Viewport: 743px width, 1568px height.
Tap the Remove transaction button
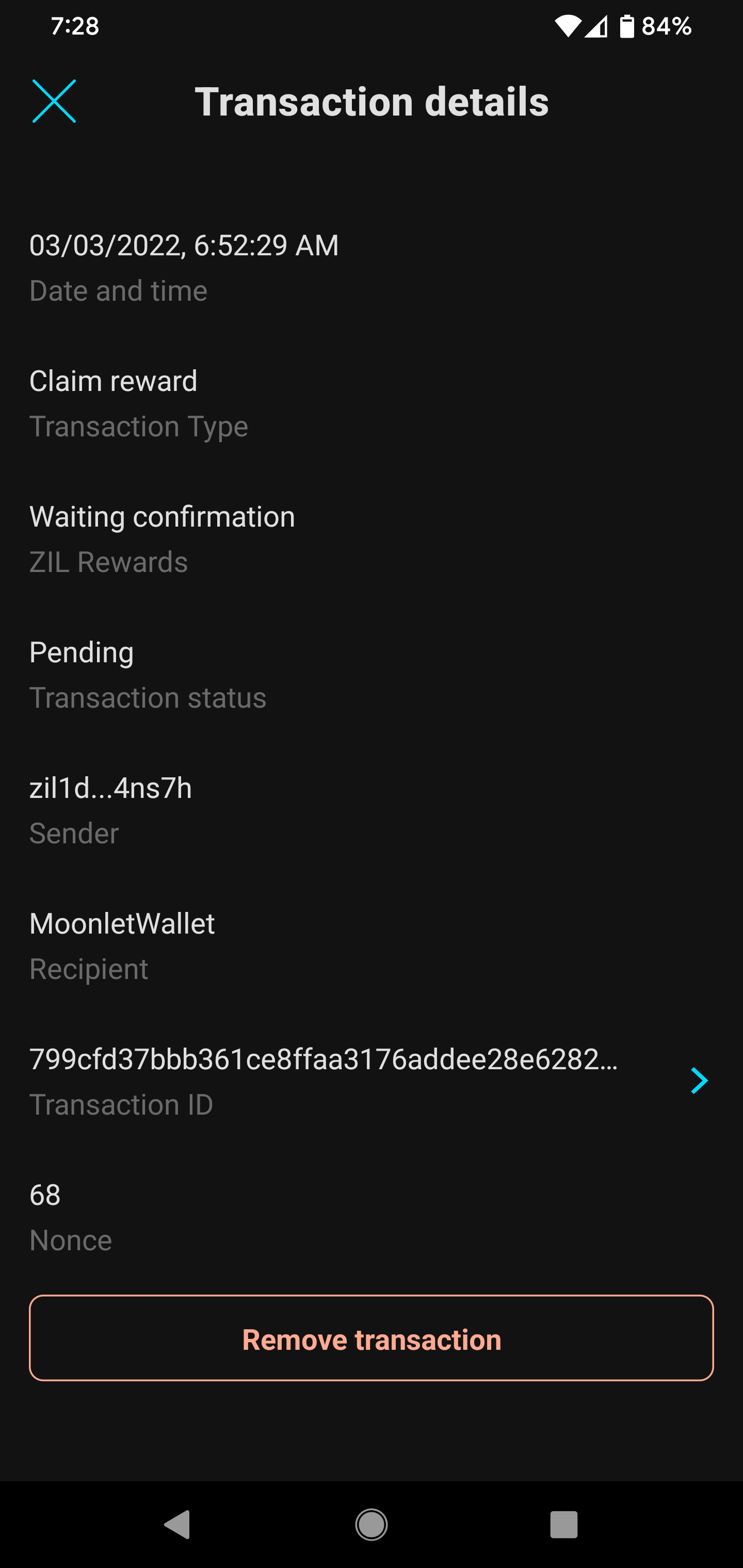[x=372, y=1338]
